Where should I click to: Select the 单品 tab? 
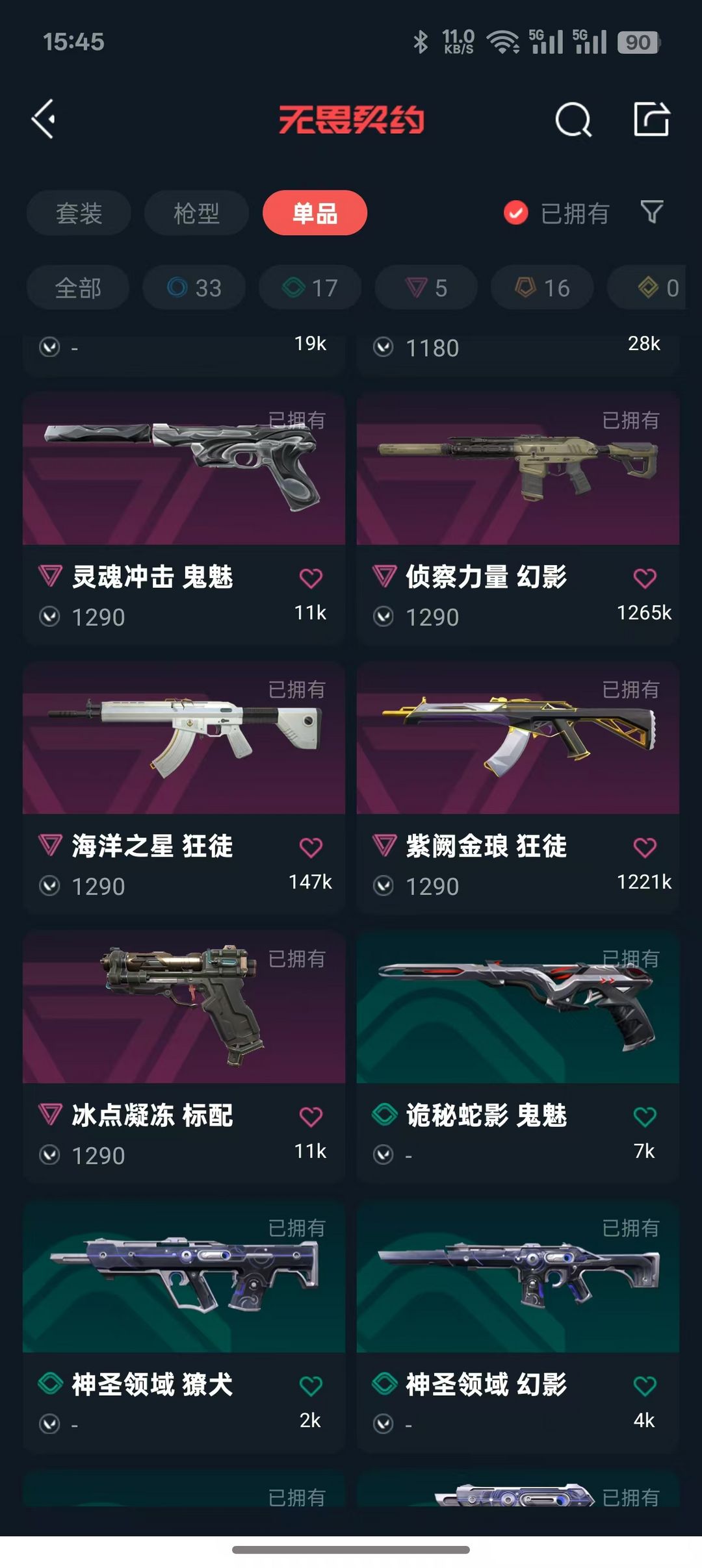tap(315, 213)
